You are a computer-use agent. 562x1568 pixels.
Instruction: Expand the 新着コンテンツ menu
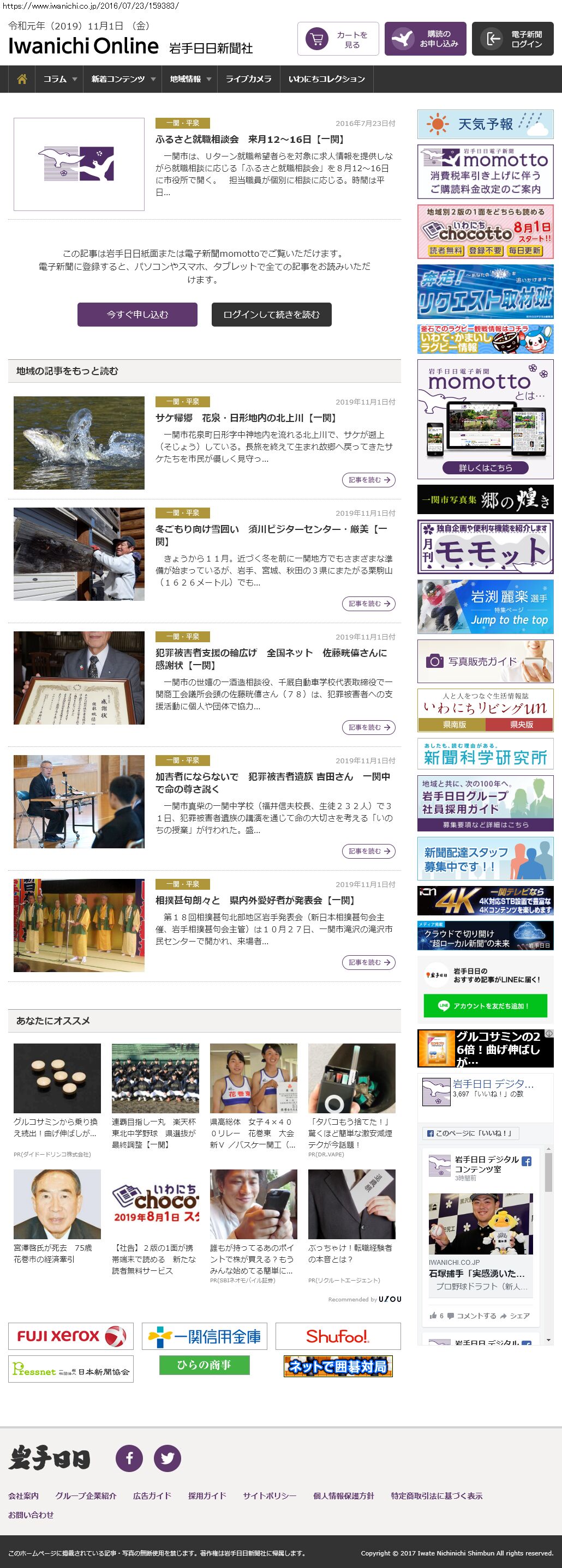point(123,79)
